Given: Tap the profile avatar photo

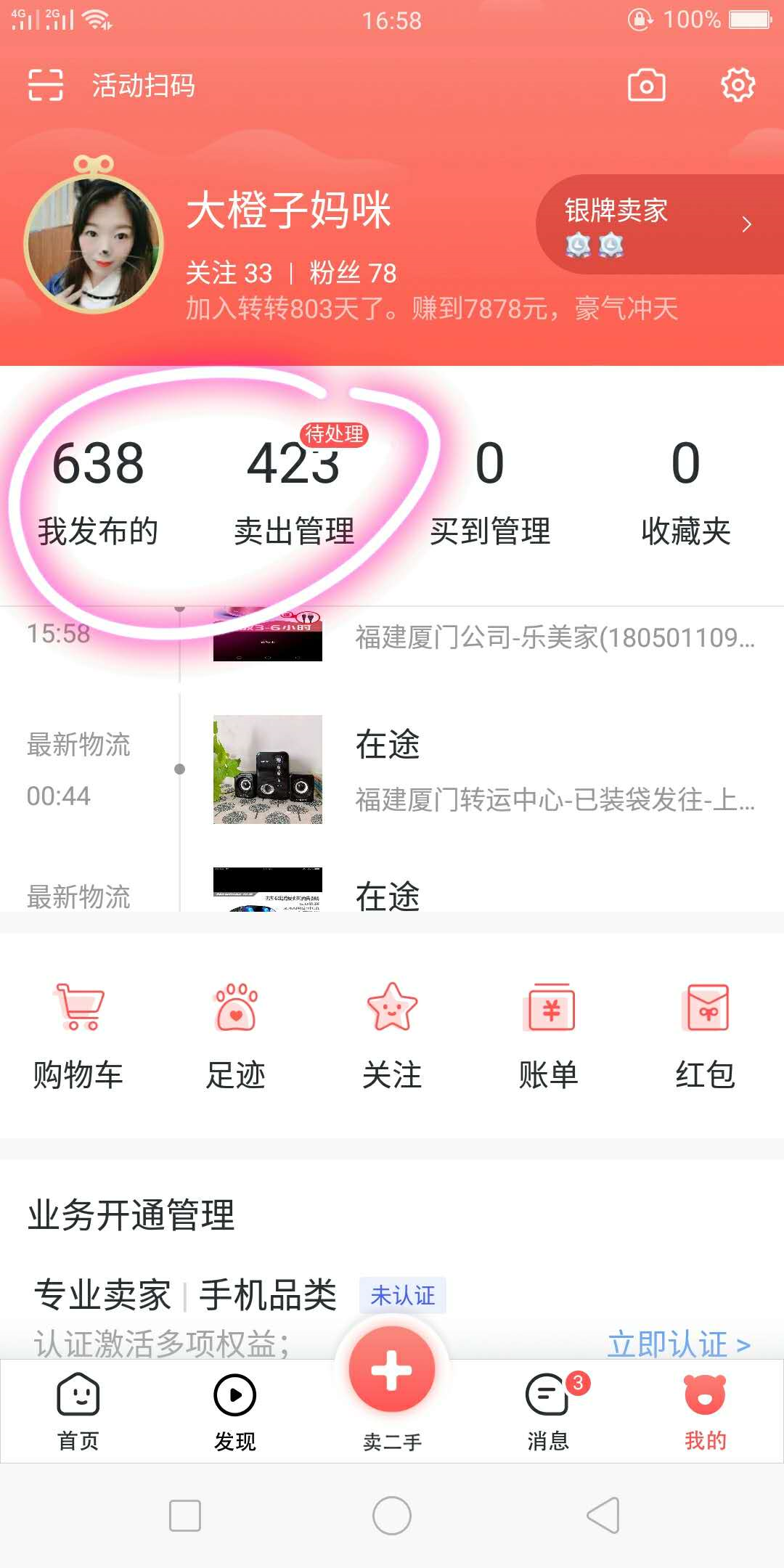Looking at the screenshot, I should tap(93, 245).
